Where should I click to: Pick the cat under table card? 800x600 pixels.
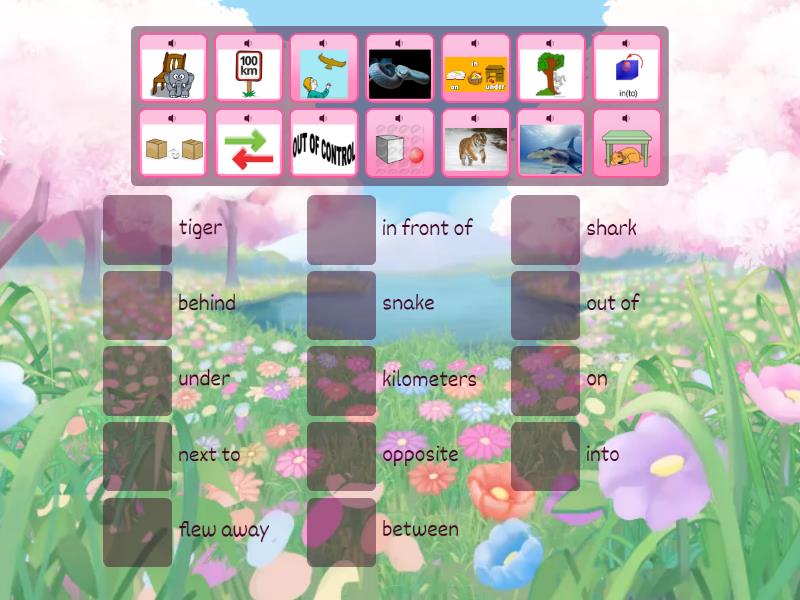(x=627, y=144)
